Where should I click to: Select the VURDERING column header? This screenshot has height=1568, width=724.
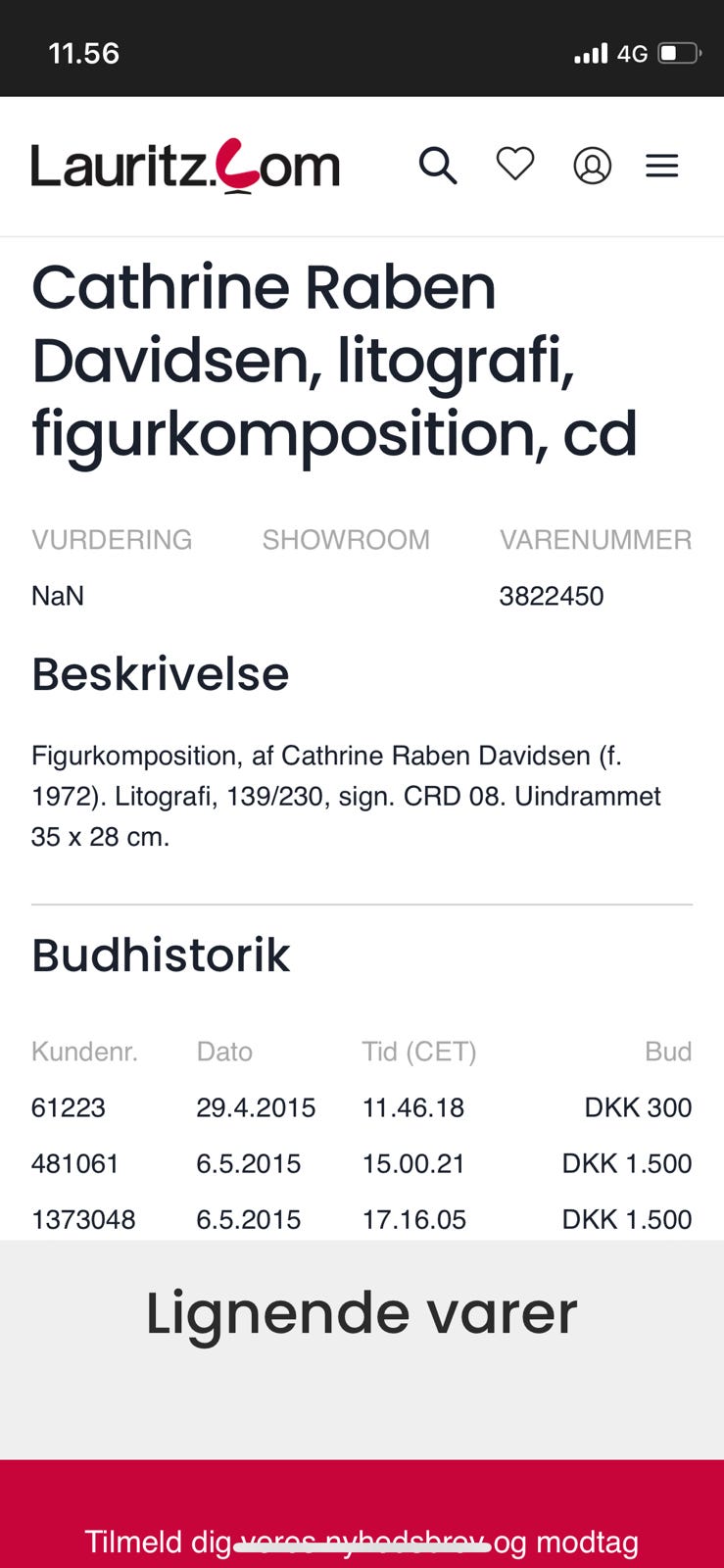(111, 539)
